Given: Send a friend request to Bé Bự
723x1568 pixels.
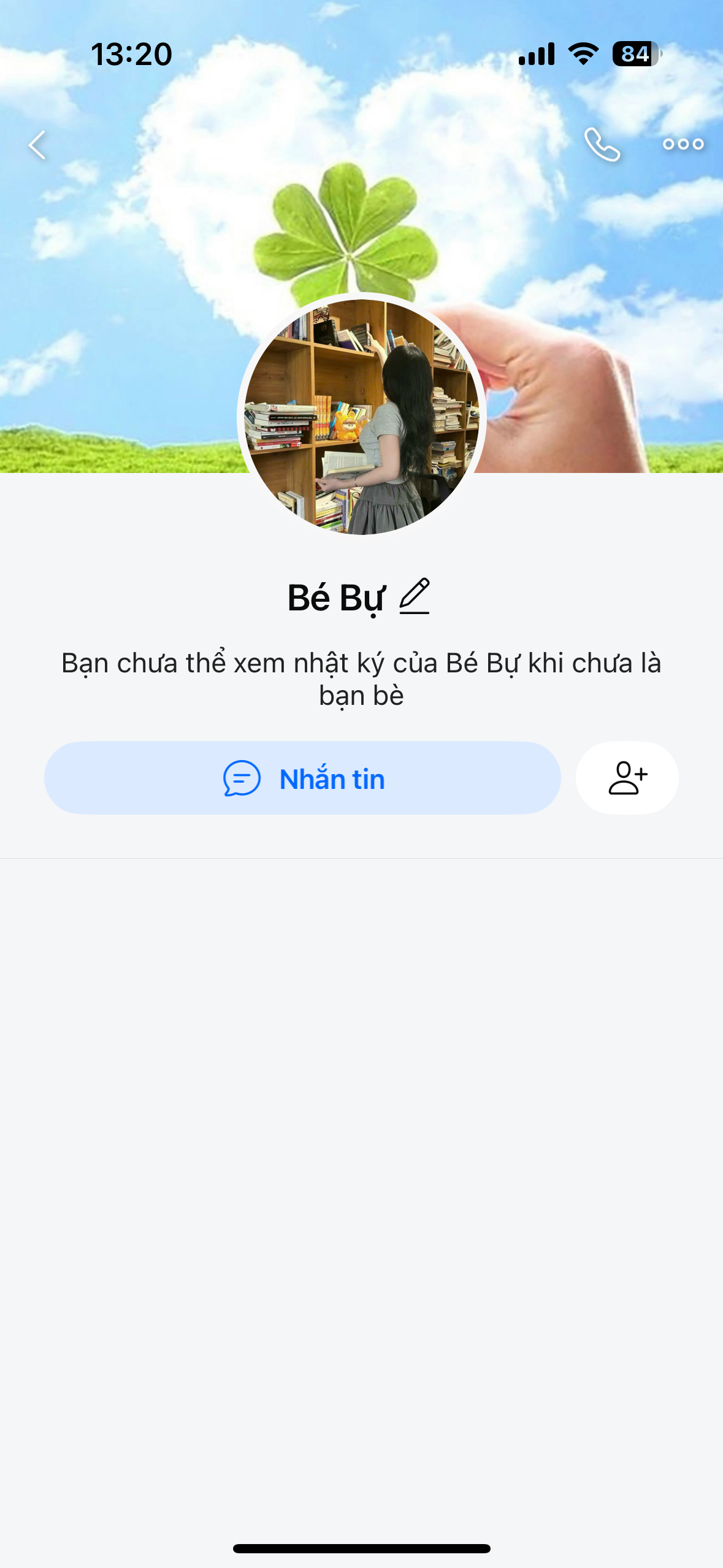Looking at the screenshot, I should click(x=627, y=778).
